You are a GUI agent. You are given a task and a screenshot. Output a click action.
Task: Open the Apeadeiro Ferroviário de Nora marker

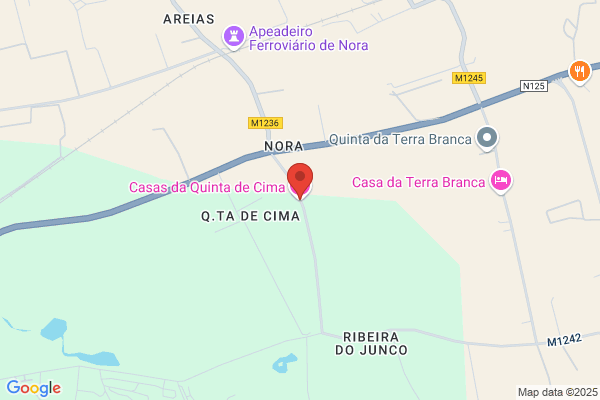coord(234,38)
